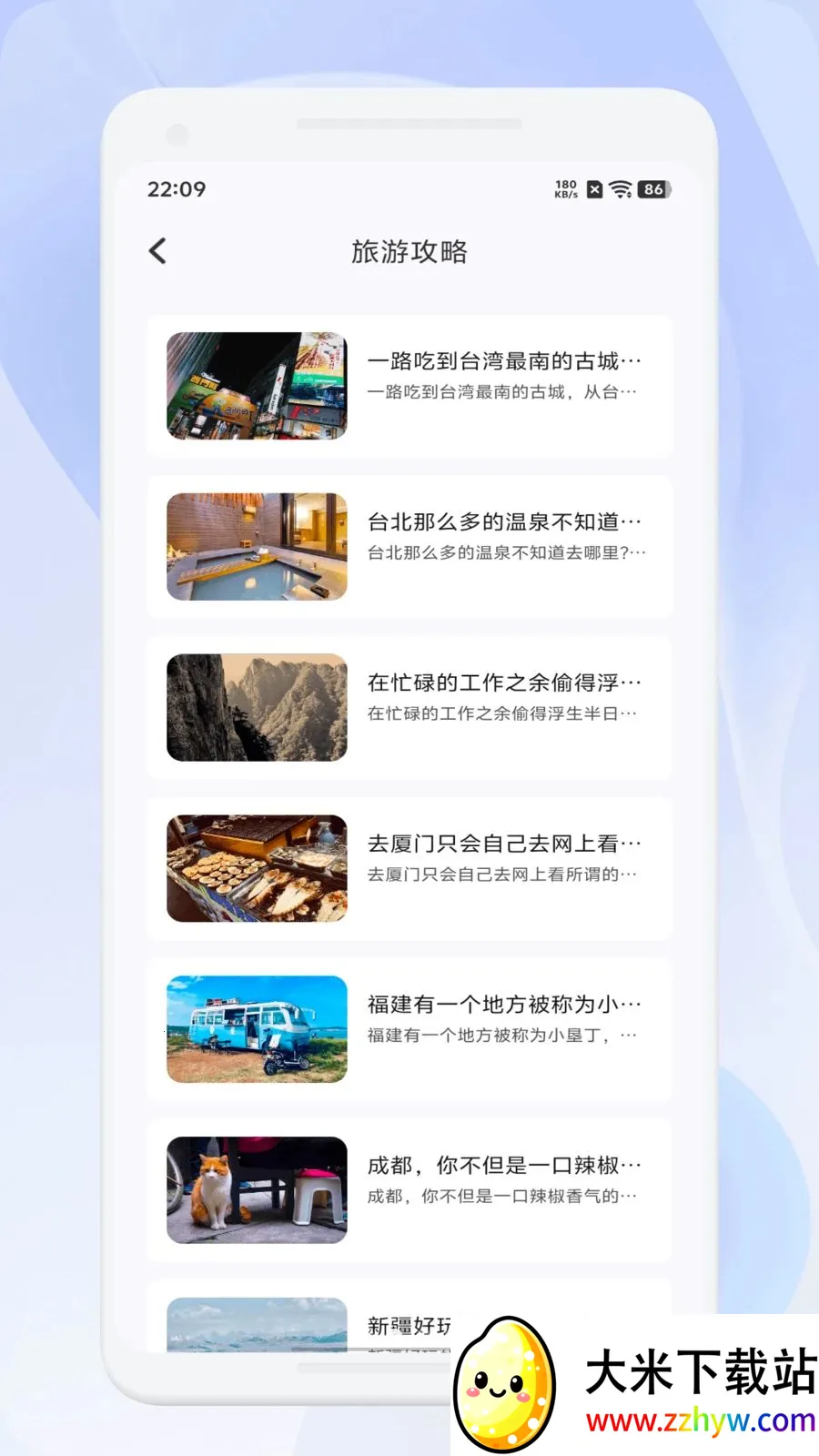This screenshot has height=1456, width=819.
Task: Open the 台北那么多的温泉 guide
Action: point(409,547)
